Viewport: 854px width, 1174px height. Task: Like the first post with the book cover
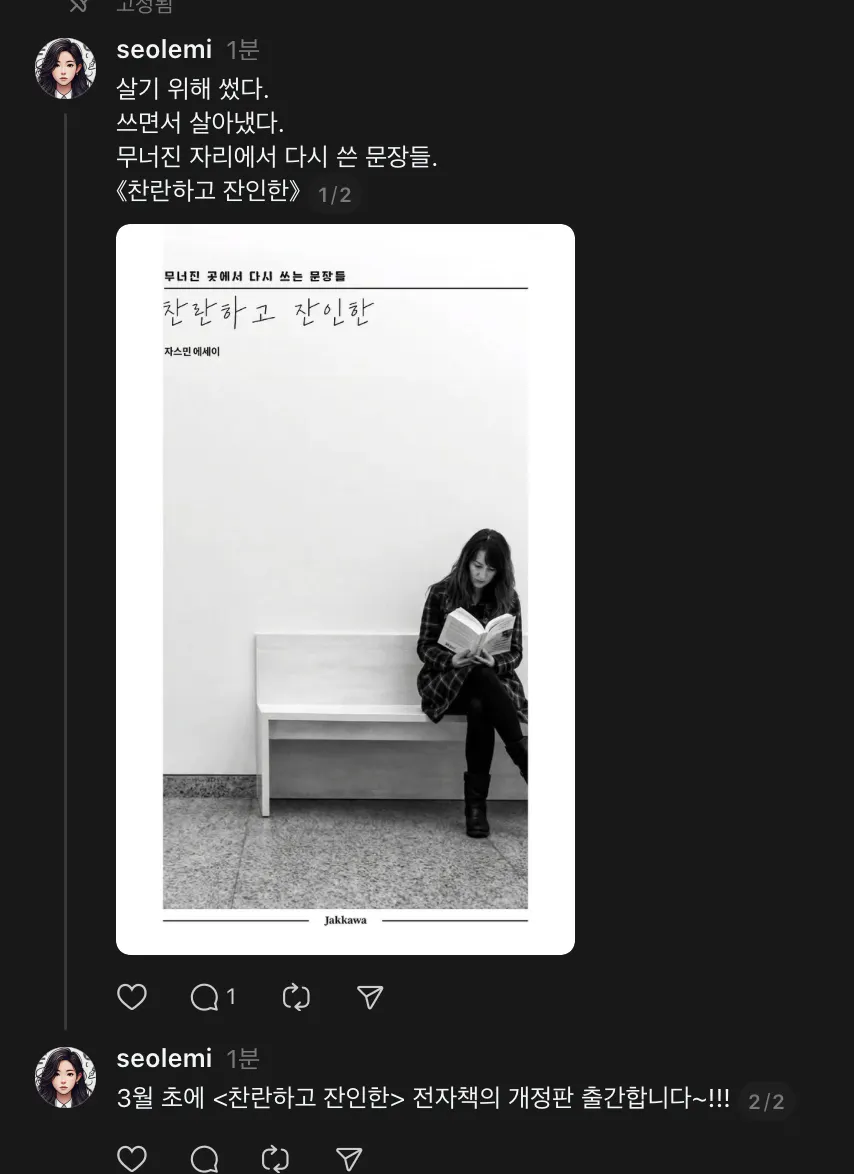pos(132,997)
